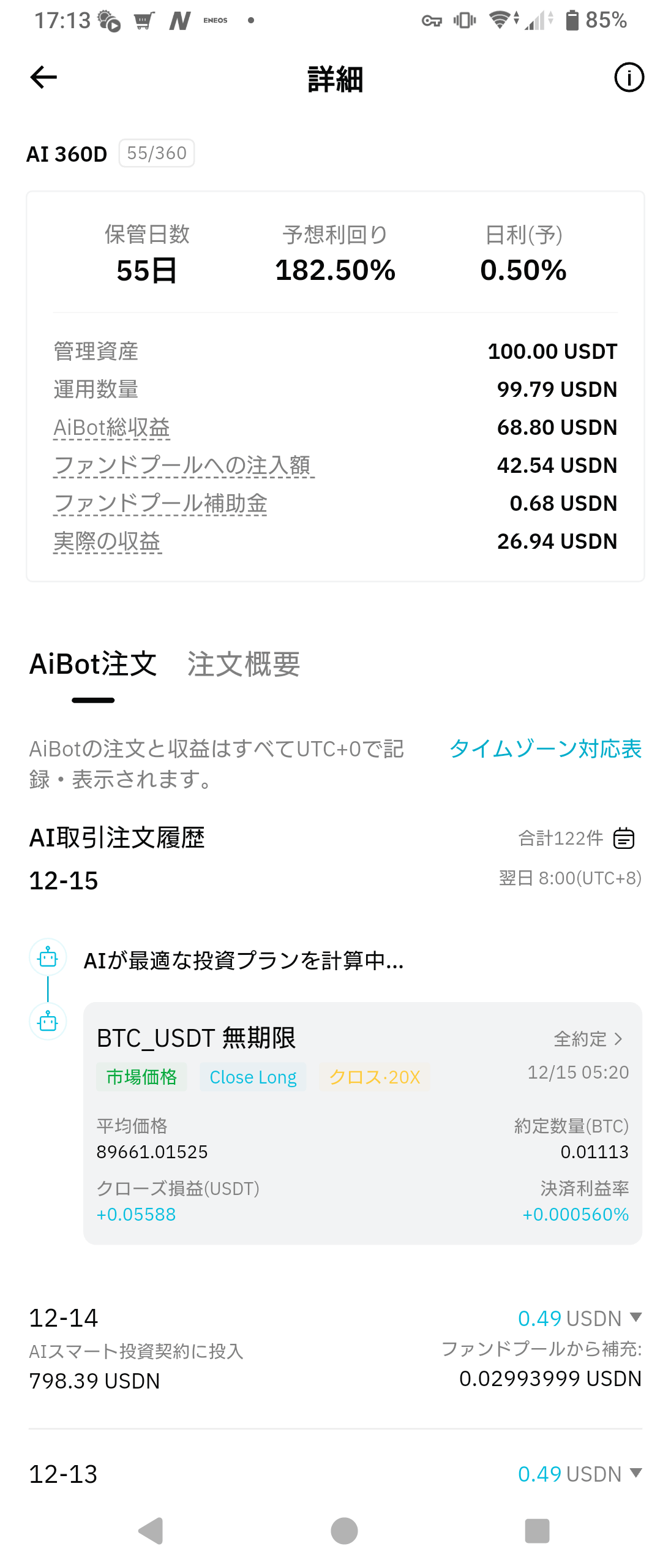Viewport: 671px width, 1568px height.
Task: Click the AI robot icon beside calculation message
Action: coord(47,957)
